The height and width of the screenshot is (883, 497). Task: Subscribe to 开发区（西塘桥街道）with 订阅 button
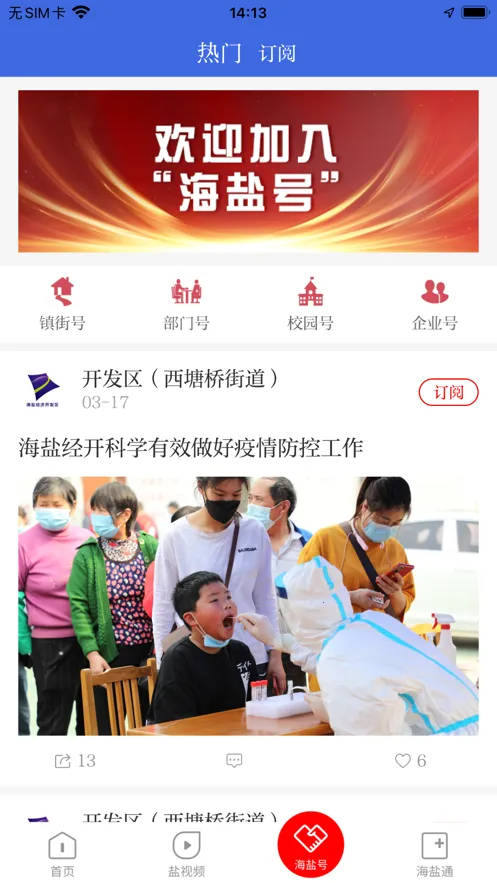tap(449, 392)
